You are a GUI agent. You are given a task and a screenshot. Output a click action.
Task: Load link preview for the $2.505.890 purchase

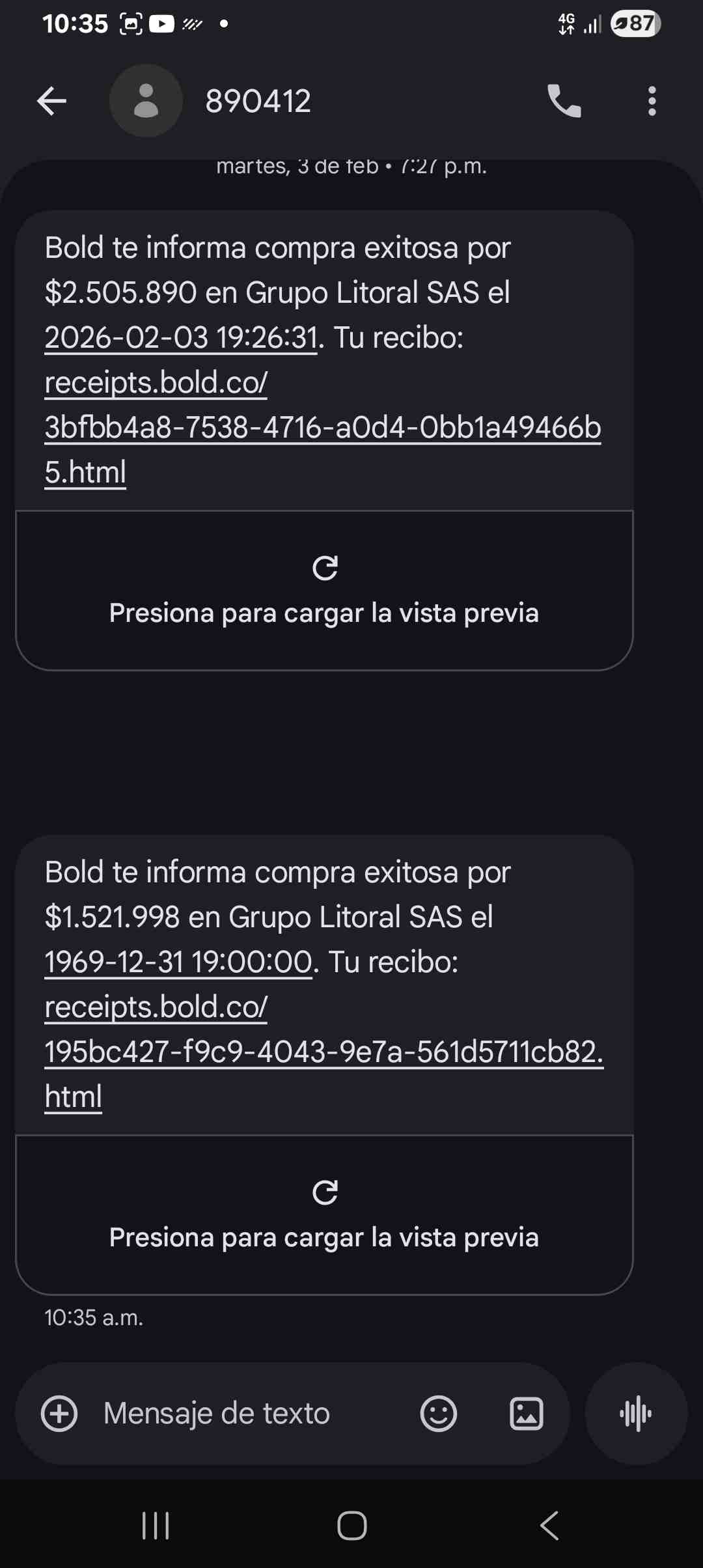[324, 591]
